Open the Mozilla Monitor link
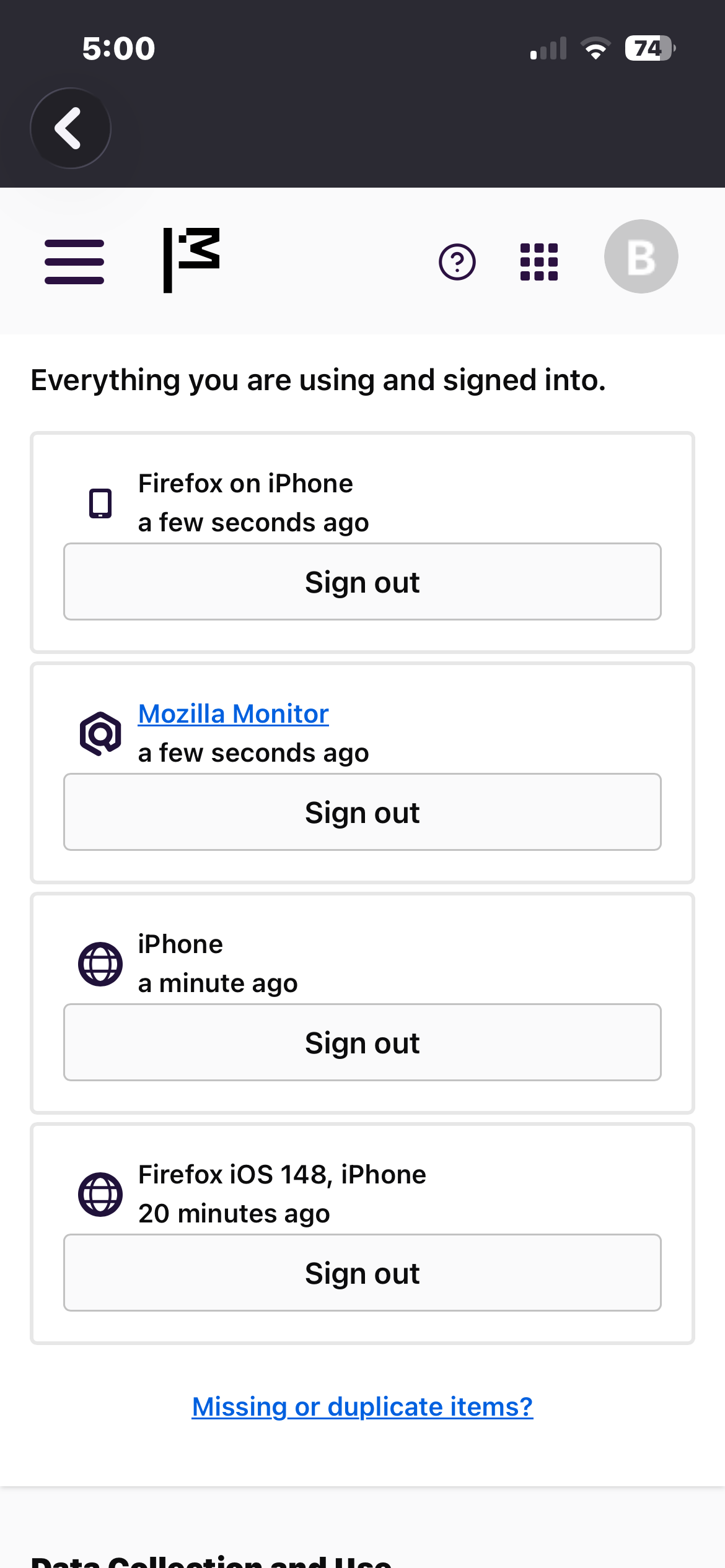The height and width of the screenshot is (1568, 725). (233, 714)
